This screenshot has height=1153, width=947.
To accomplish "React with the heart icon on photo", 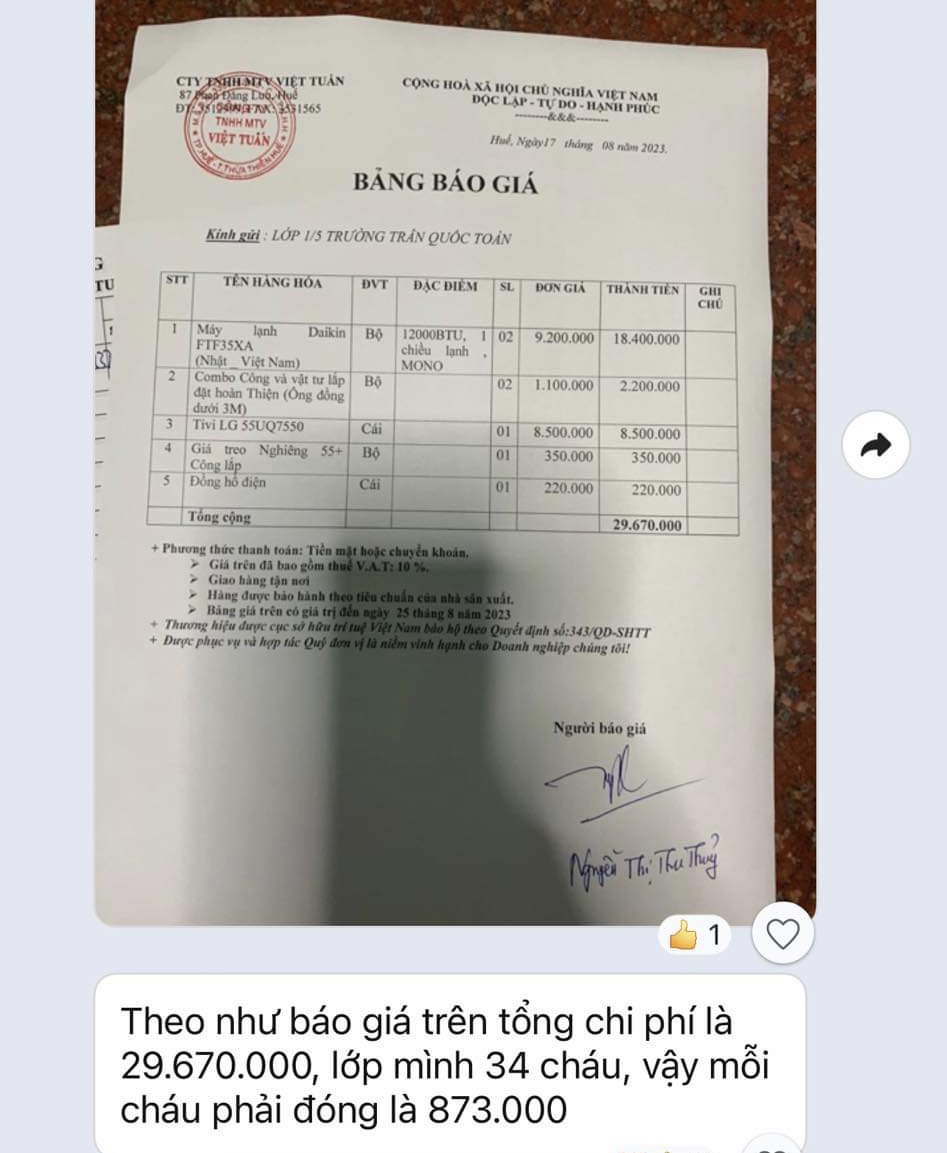I will 782,934.
